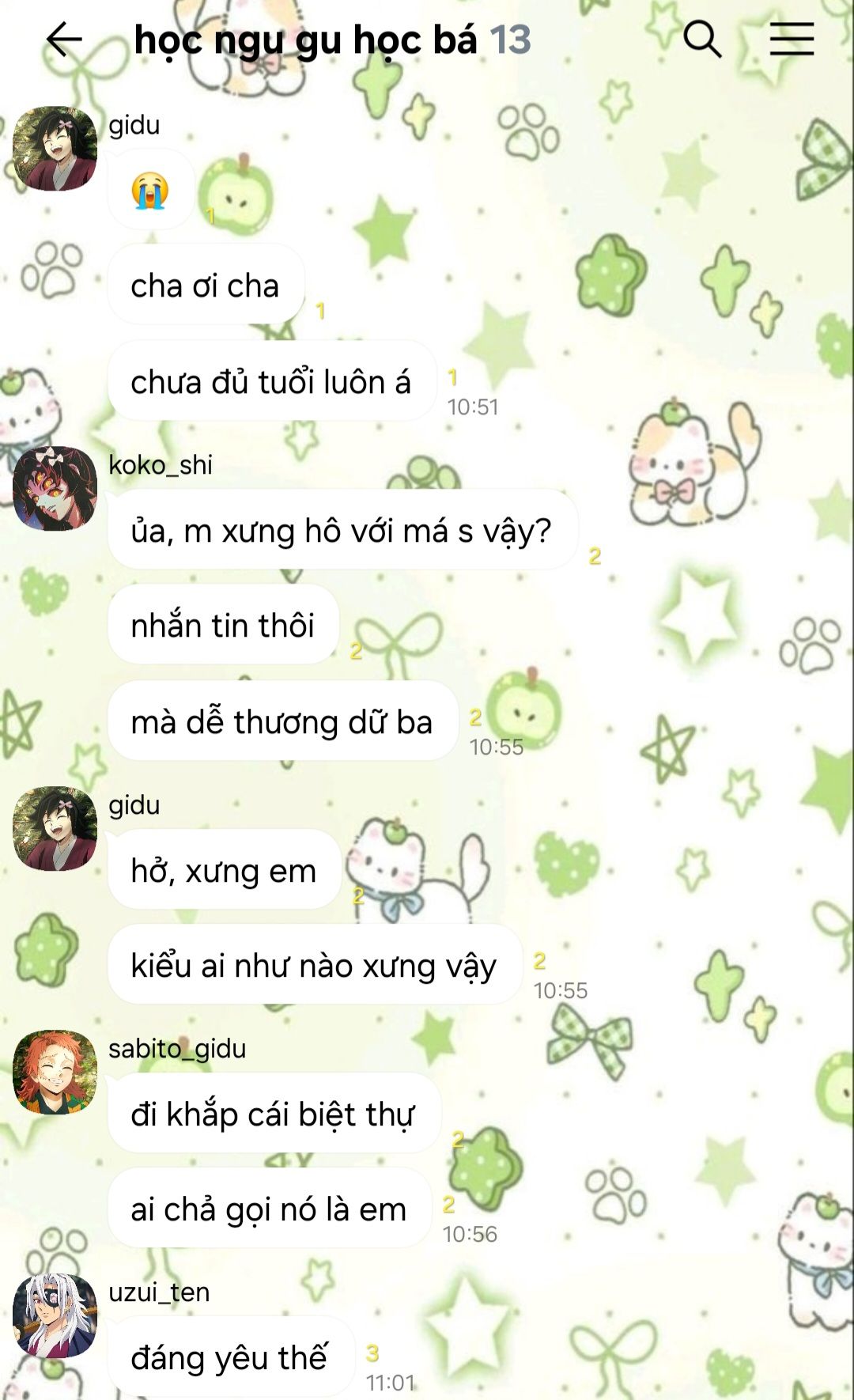This screenshot has width=854, height=1400.
Task: Open the chat menu with three lines
Action: tap(792, 39)
